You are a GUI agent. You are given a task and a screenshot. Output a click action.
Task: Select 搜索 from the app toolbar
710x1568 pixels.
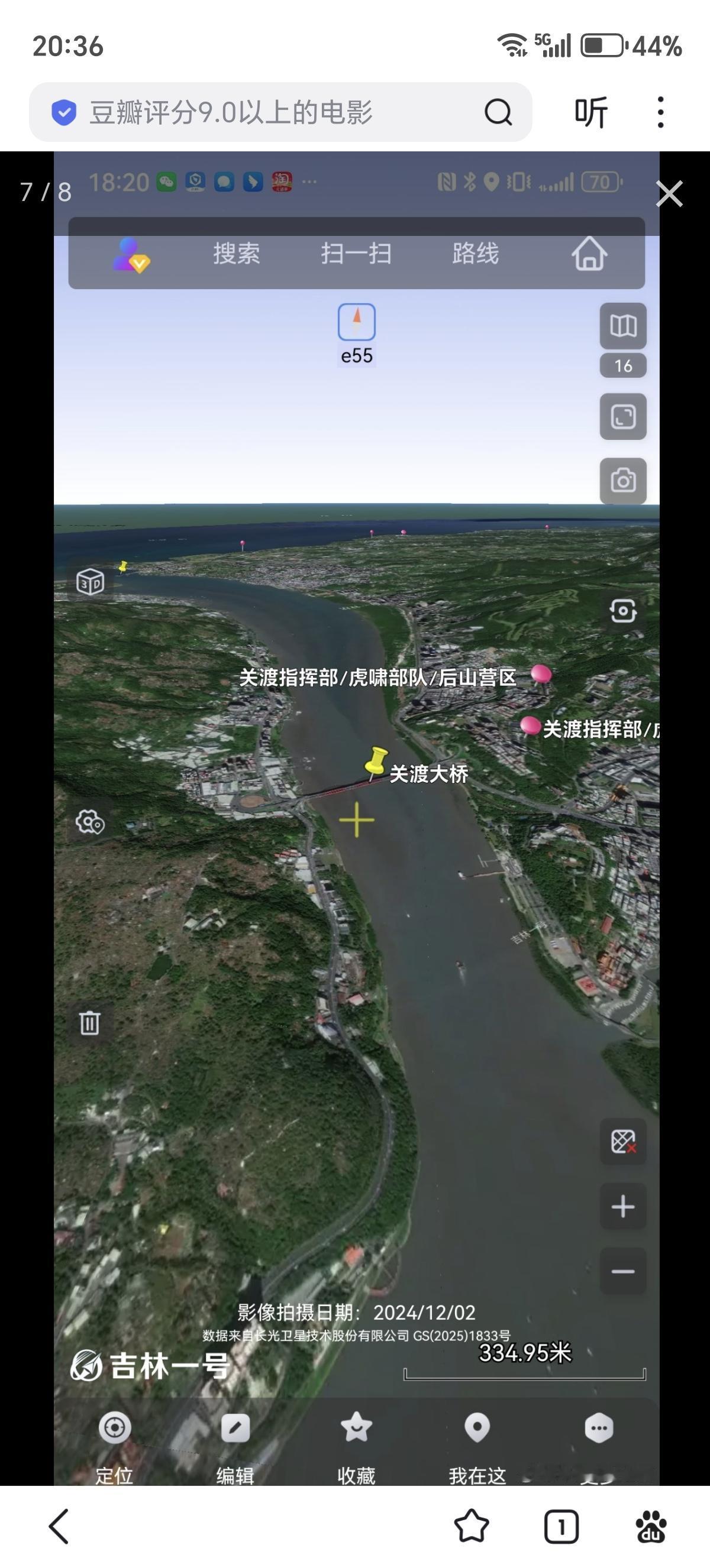point(237,254)
